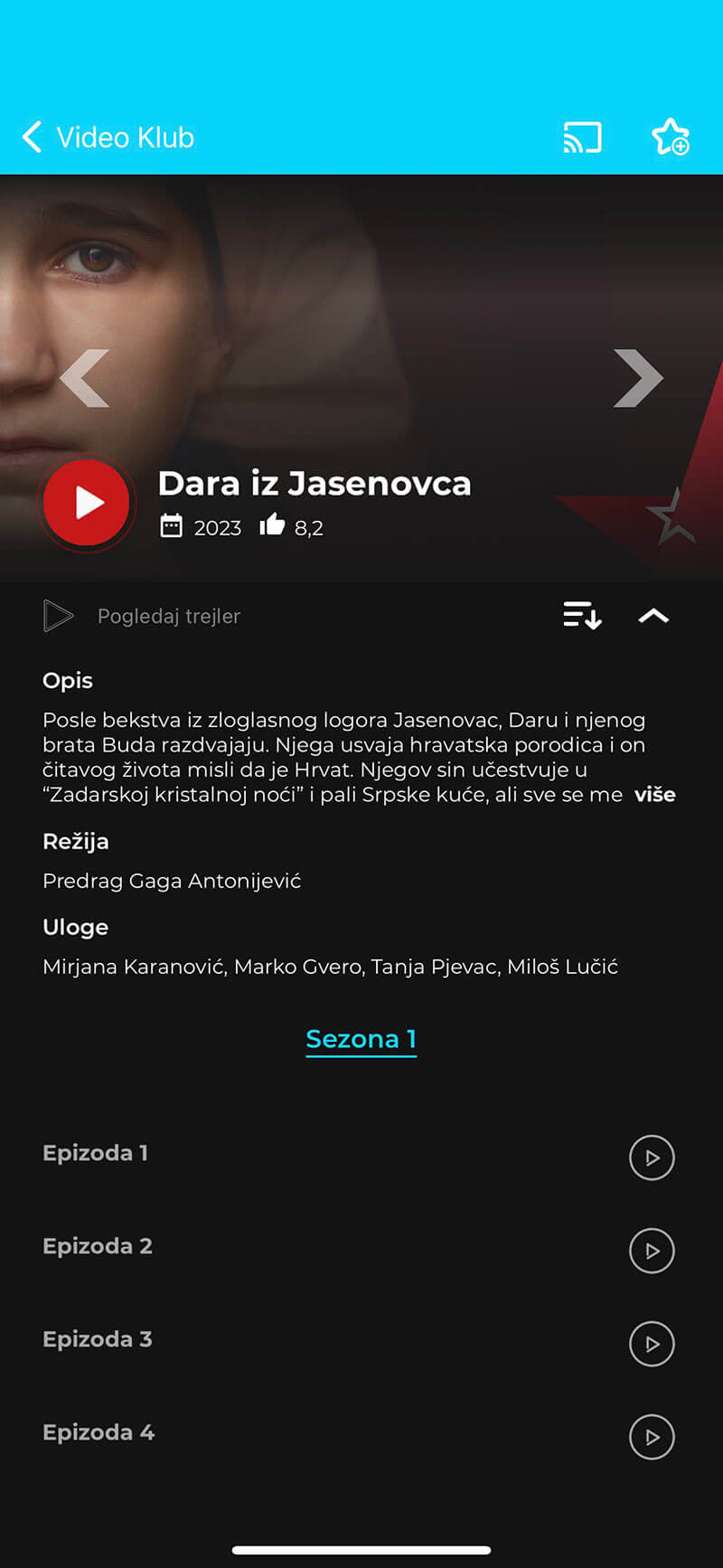This screenshot has height=1568, width=723.
Task: Select the Sezona 1 tab
Action: click(361, 1039)
